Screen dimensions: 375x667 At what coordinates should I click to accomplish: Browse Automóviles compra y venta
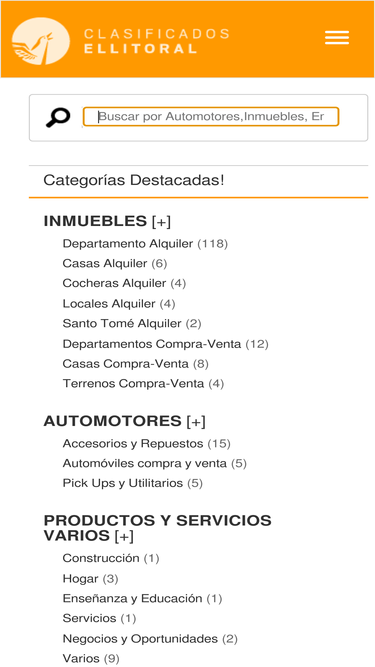(x=154, y=463)
